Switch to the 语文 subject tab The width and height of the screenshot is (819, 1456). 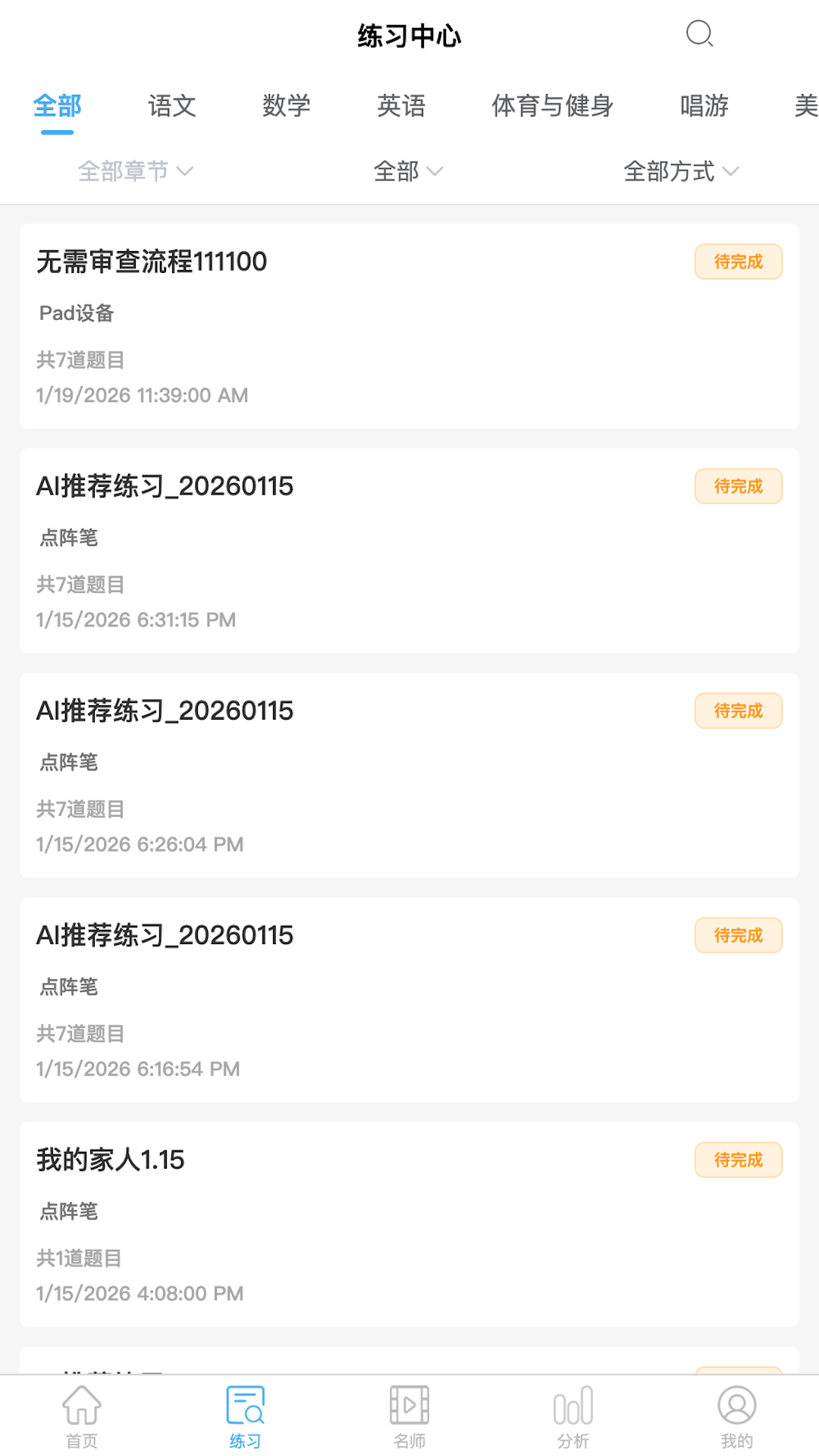(x=172, y=106)
